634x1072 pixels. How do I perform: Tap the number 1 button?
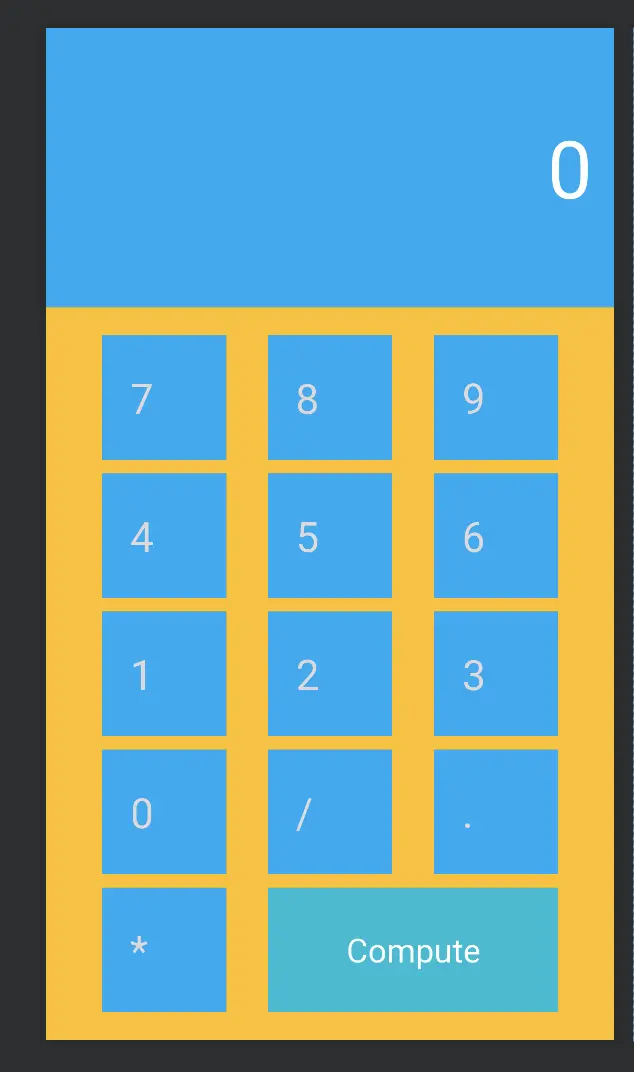(164, 673)
